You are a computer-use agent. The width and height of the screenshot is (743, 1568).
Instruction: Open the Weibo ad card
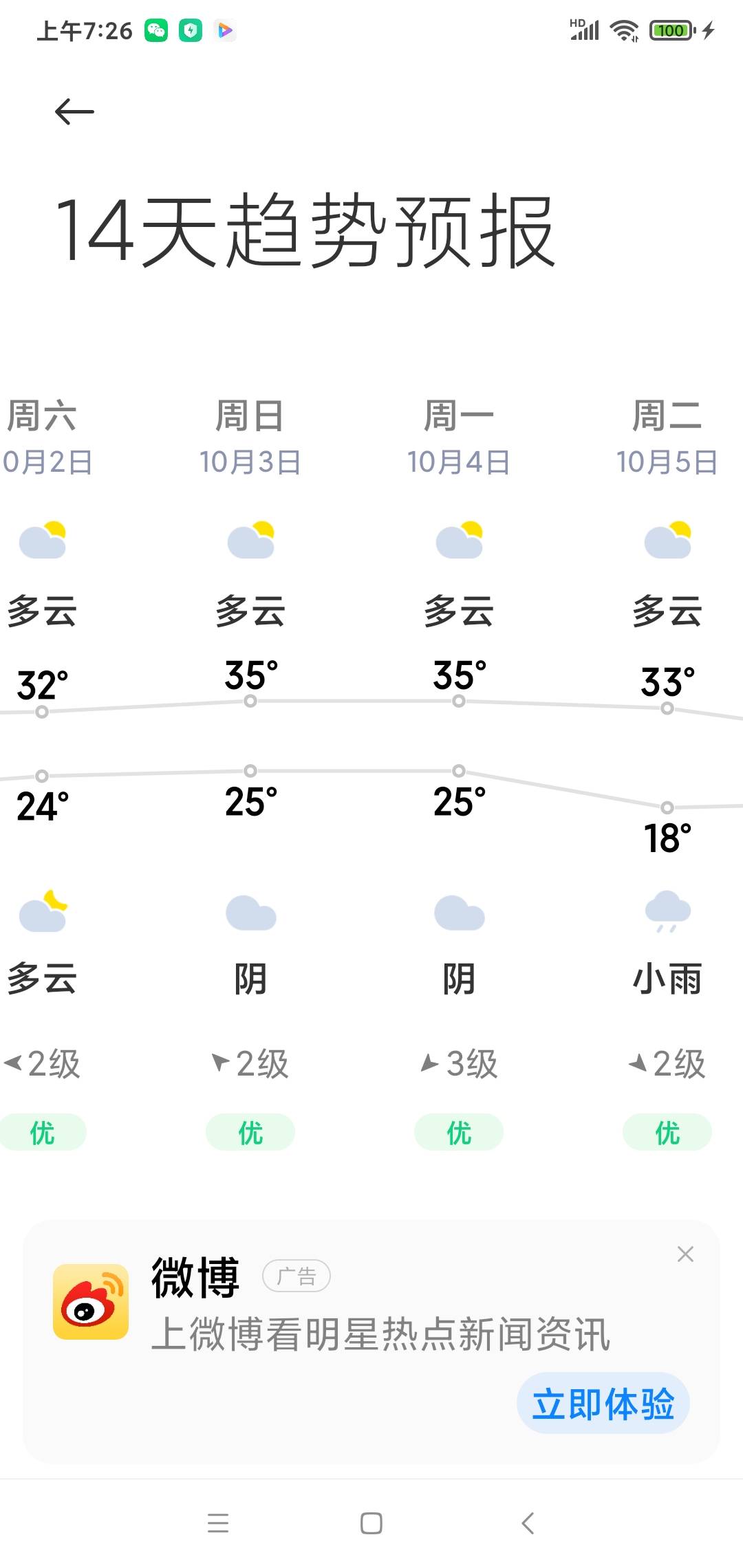click(x=371, y=1341)
